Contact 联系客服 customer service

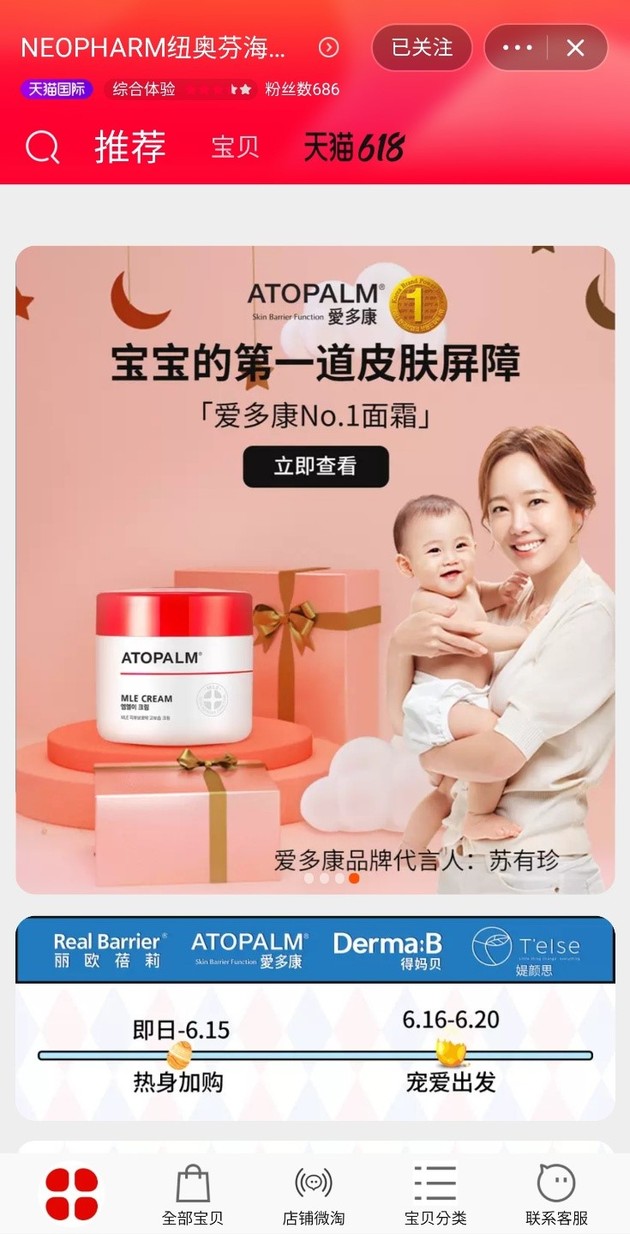(x=556, y=1195)
